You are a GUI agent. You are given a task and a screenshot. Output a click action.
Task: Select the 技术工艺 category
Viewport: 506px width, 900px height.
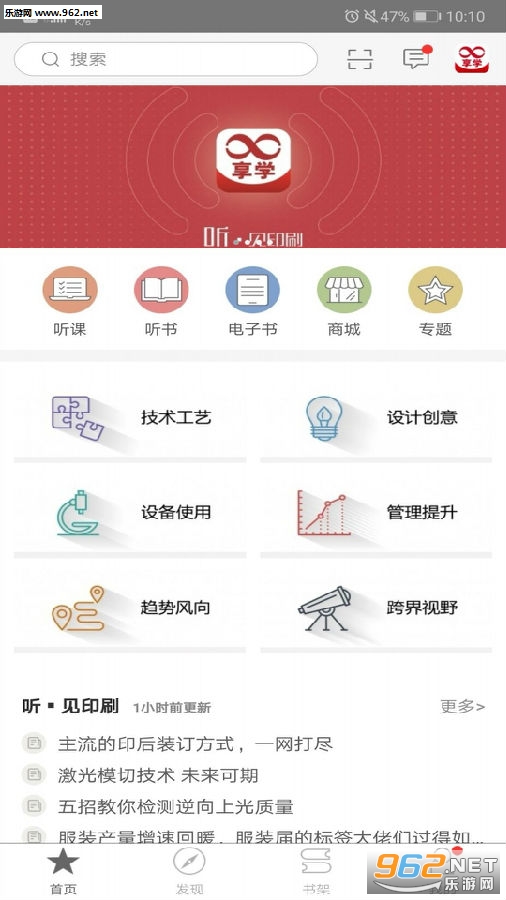pyautogui.click(x=130, y=418)
